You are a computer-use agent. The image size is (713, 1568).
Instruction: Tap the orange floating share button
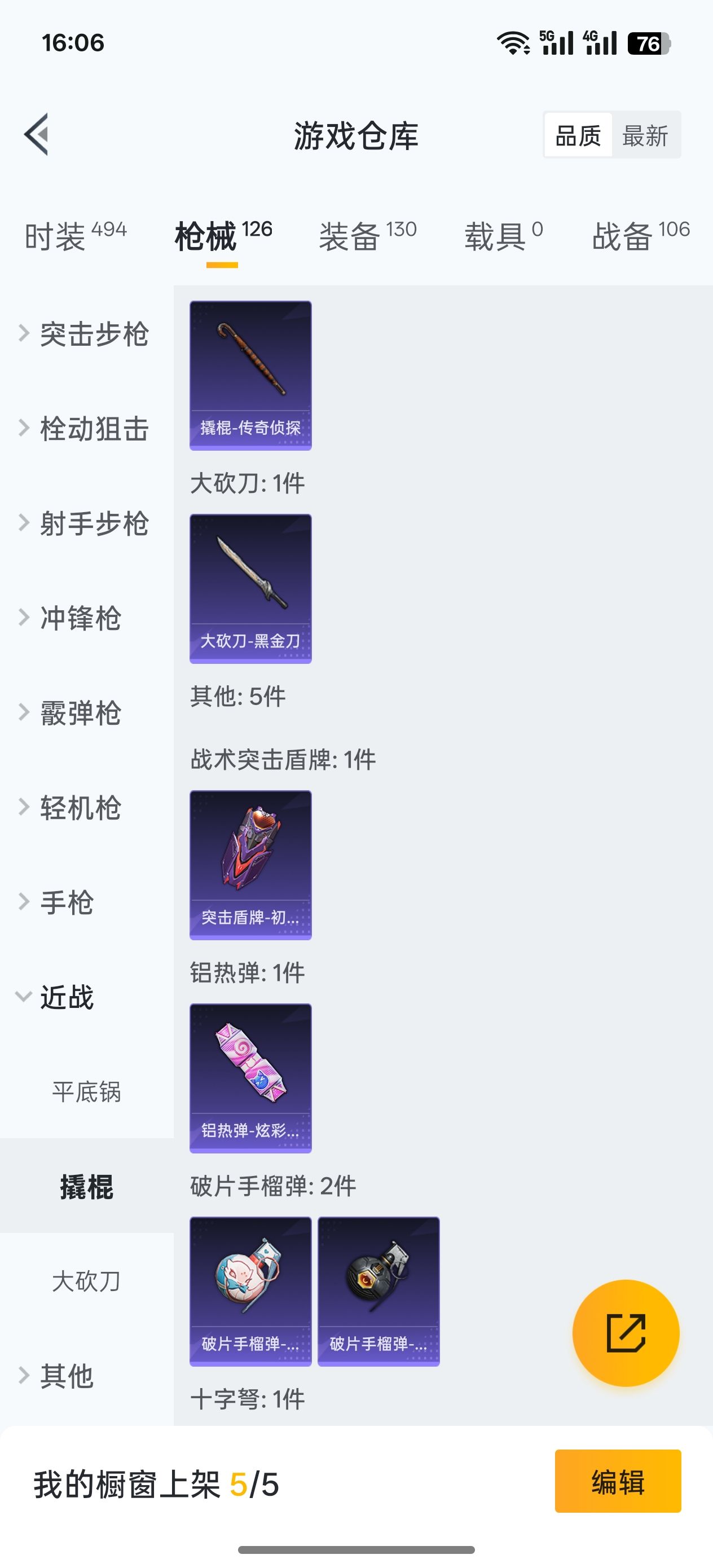click(626, 1333)
